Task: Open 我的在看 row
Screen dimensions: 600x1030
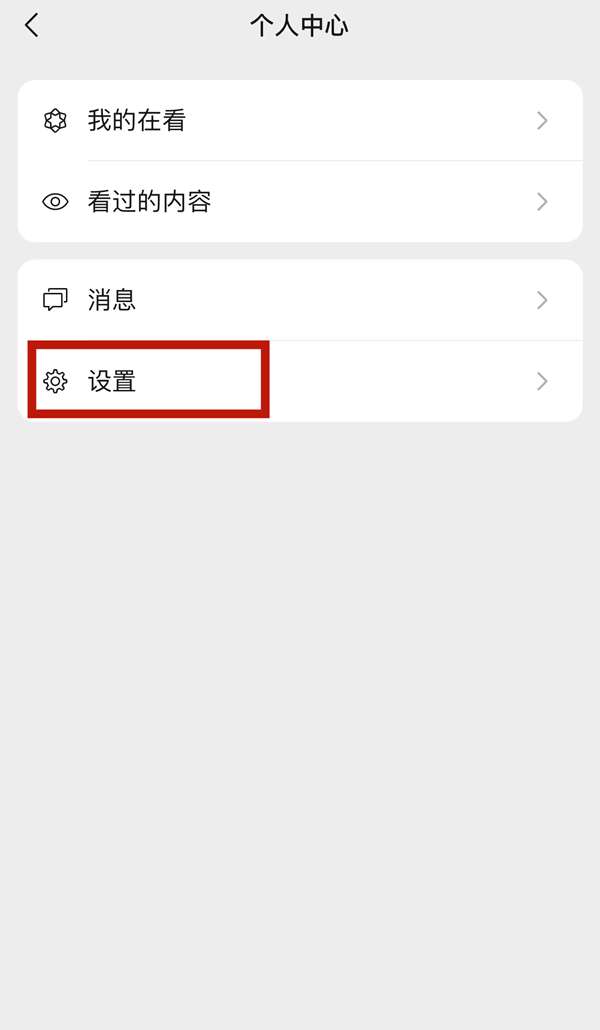Action: tap(300, 121)
